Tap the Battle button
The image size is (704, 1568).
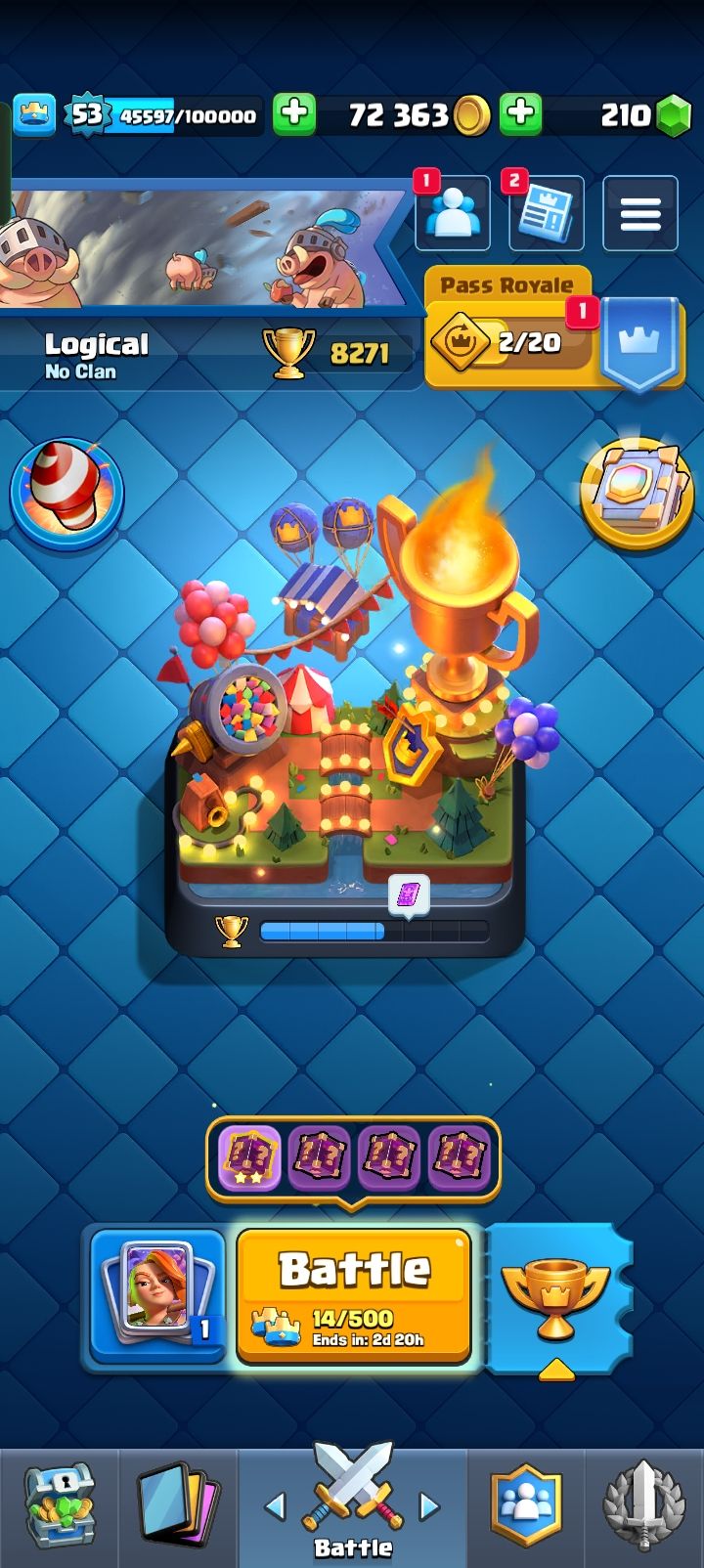point(354,1293)
